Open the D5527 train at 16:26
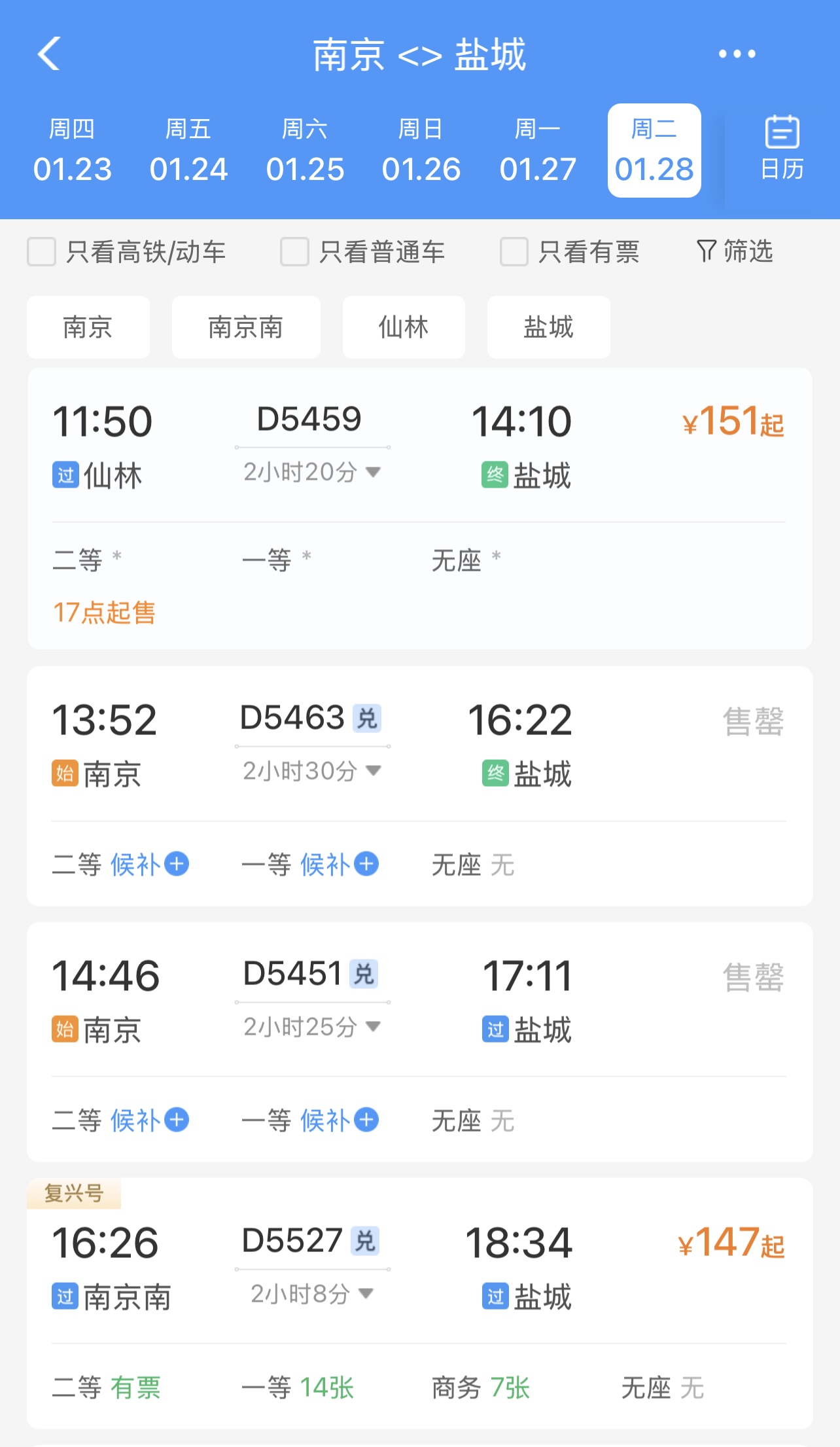The image size is (840, 1447). [x=292, y=1241]
